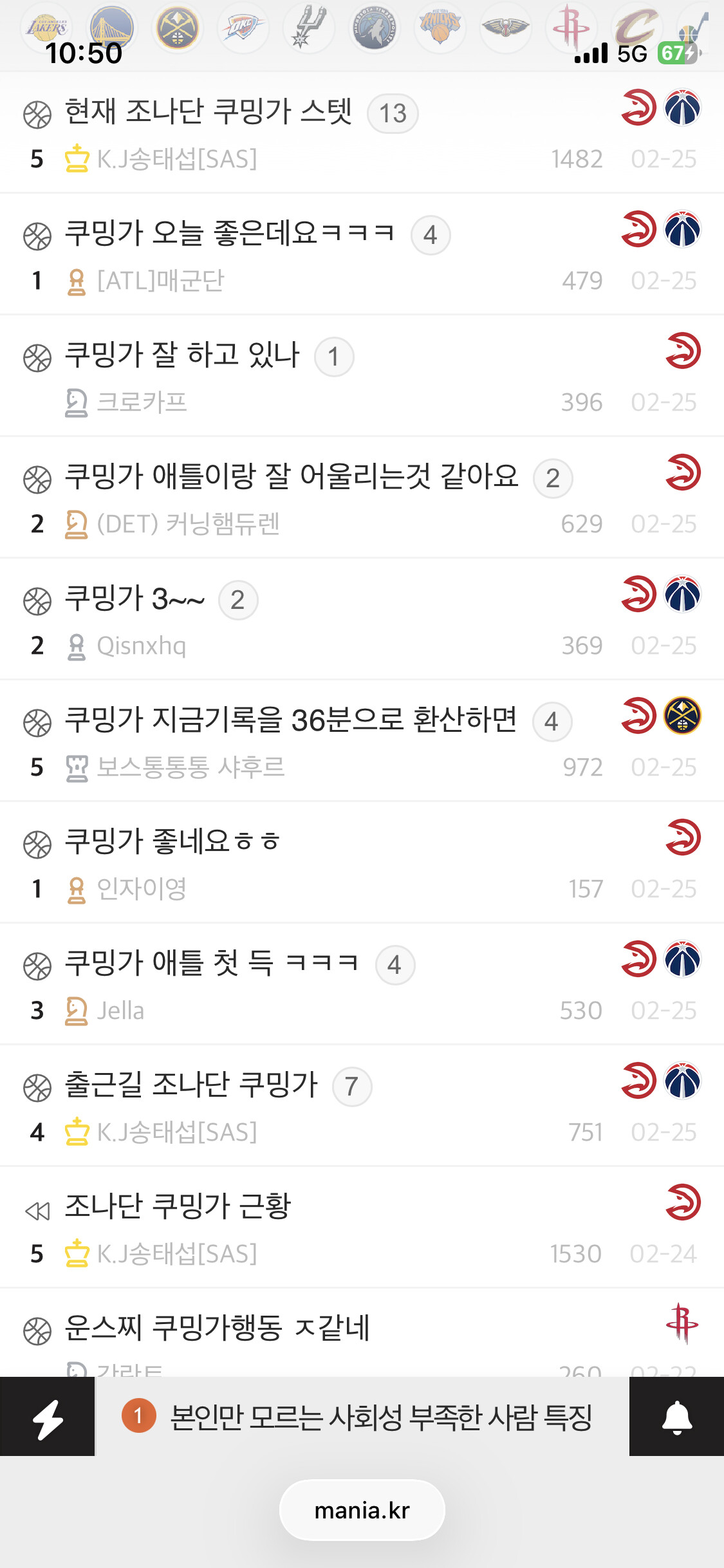
Task: Open trending topic '본인만 모르는 사회성 부족한 사람 특징'
Action: (380, 1417)
